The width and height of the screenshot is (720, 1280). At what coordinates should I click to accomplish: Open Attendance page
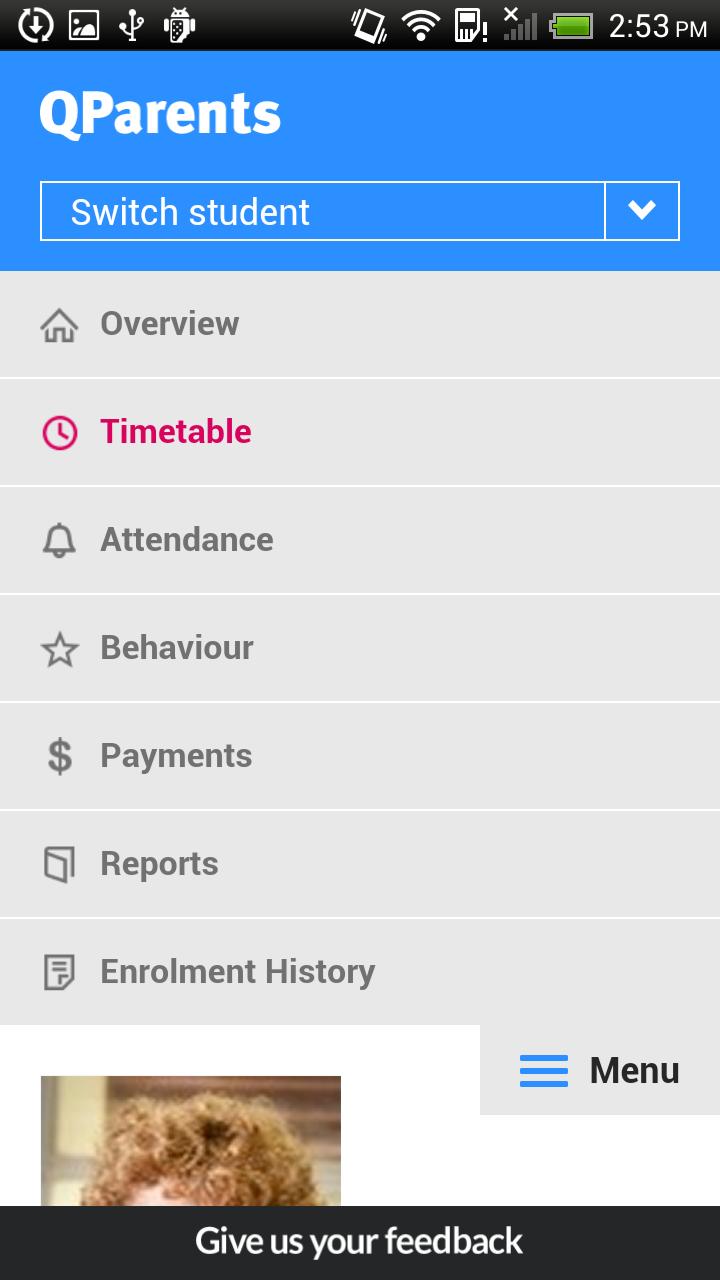[x=360, y=540]
